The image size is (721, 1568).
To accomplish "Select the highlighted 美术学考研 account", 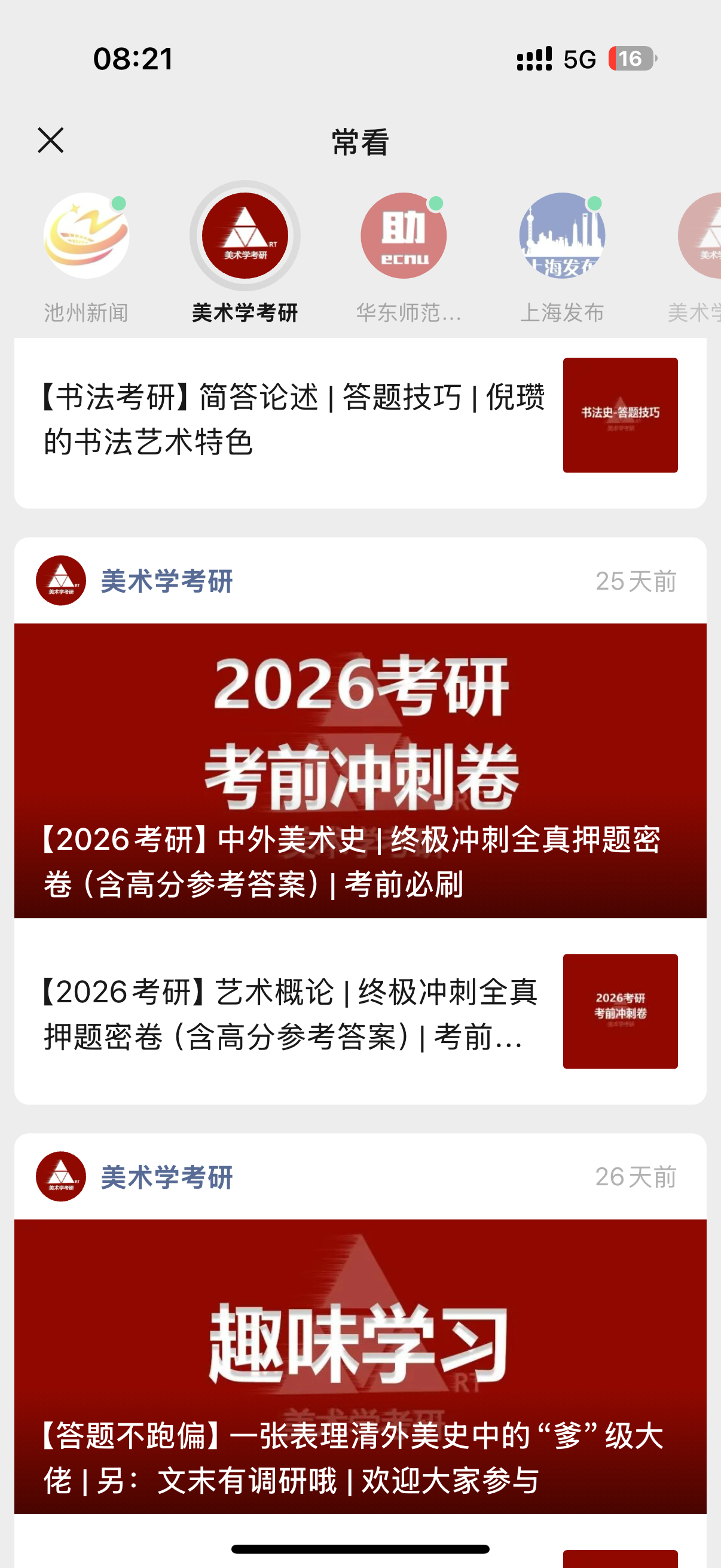I will click(245, 236).
